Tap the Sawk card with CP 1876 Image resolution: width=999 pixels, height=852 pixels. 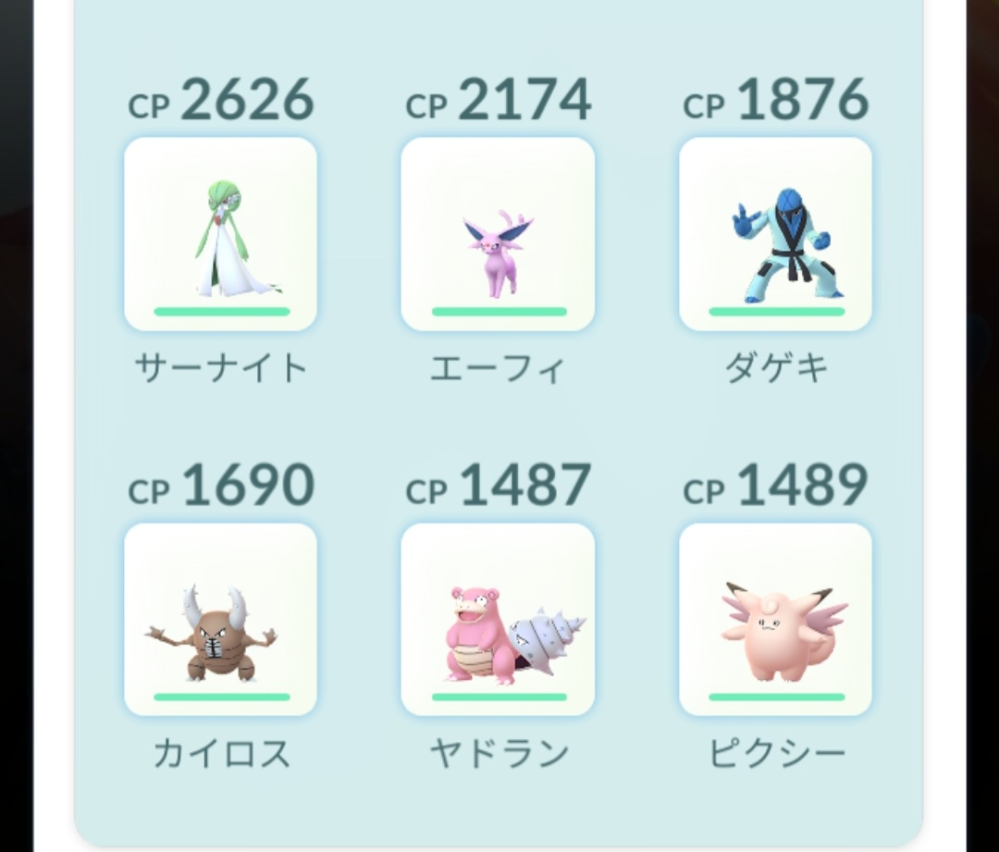775,234
